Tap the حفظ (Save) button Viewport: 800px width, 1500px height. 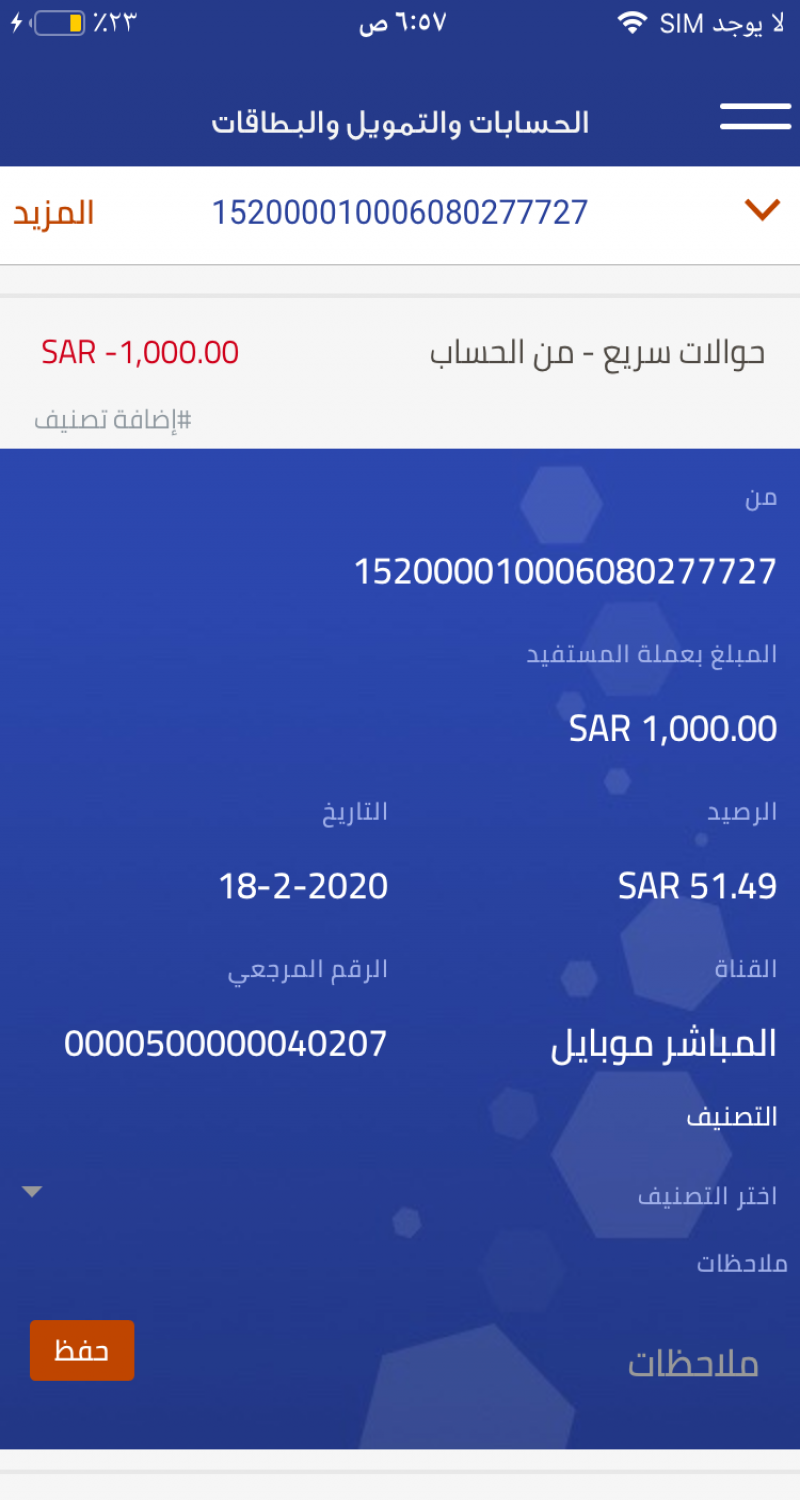pos(82,1350)
